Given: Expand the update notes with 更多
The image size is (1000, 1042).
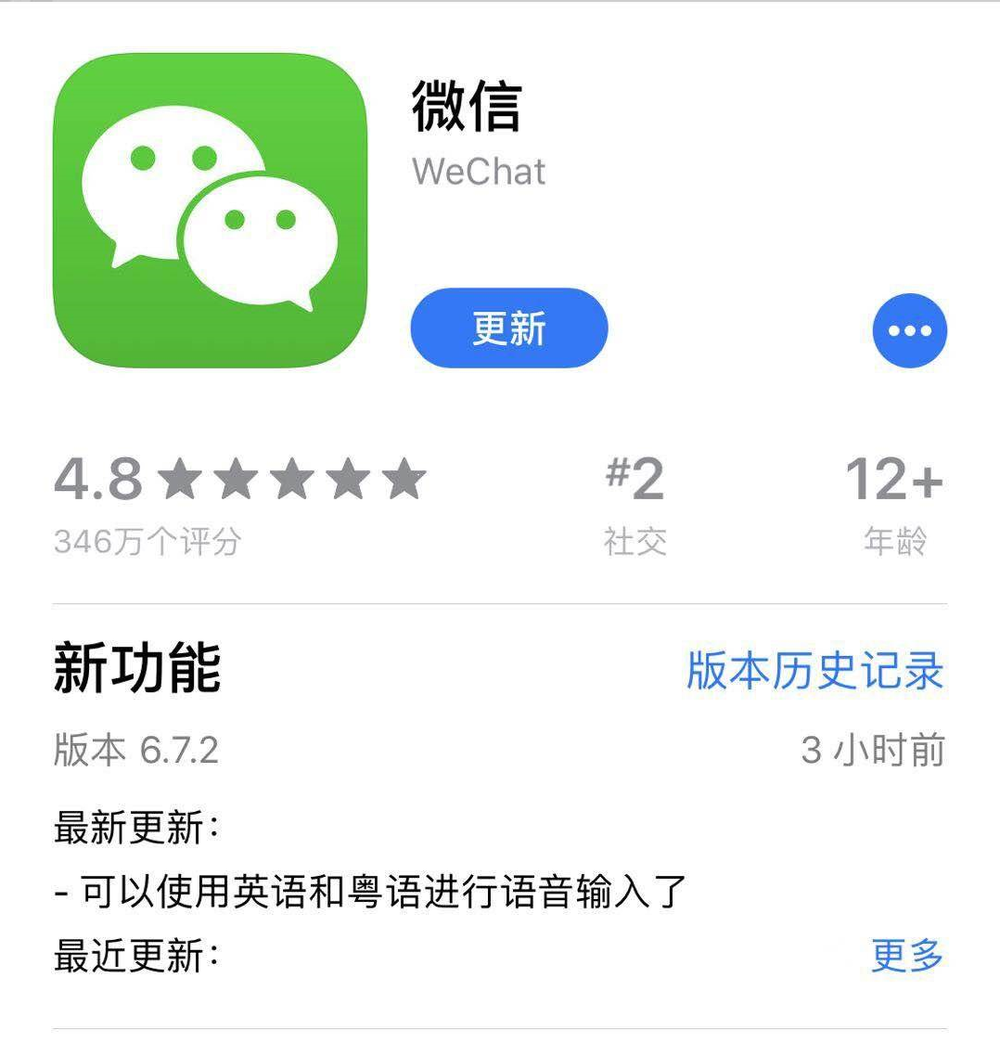Looking at the screenshot, I should pyautogui.click(x=906, y=956).
